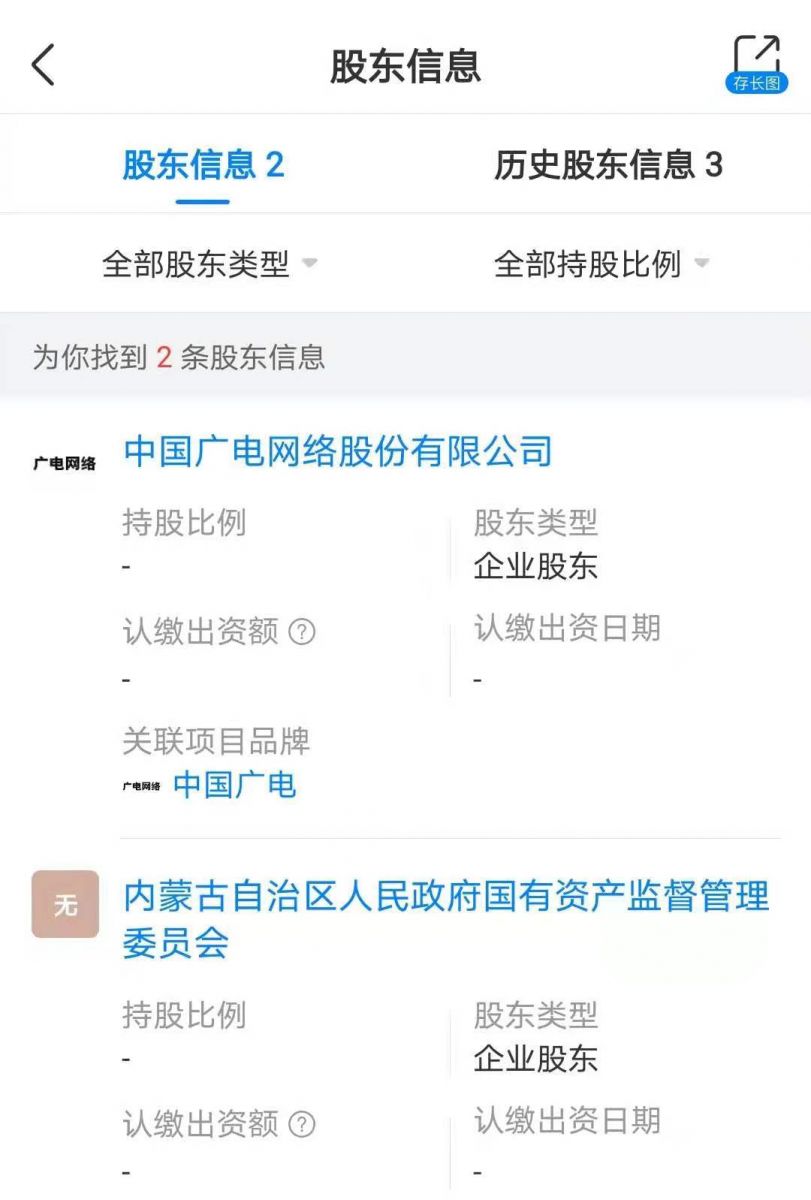Open 中国广电网络股份有限公司 shareholder details
Image resolution: width=811 pixels, height=1200 pixels.
click(x=338, y=451)
